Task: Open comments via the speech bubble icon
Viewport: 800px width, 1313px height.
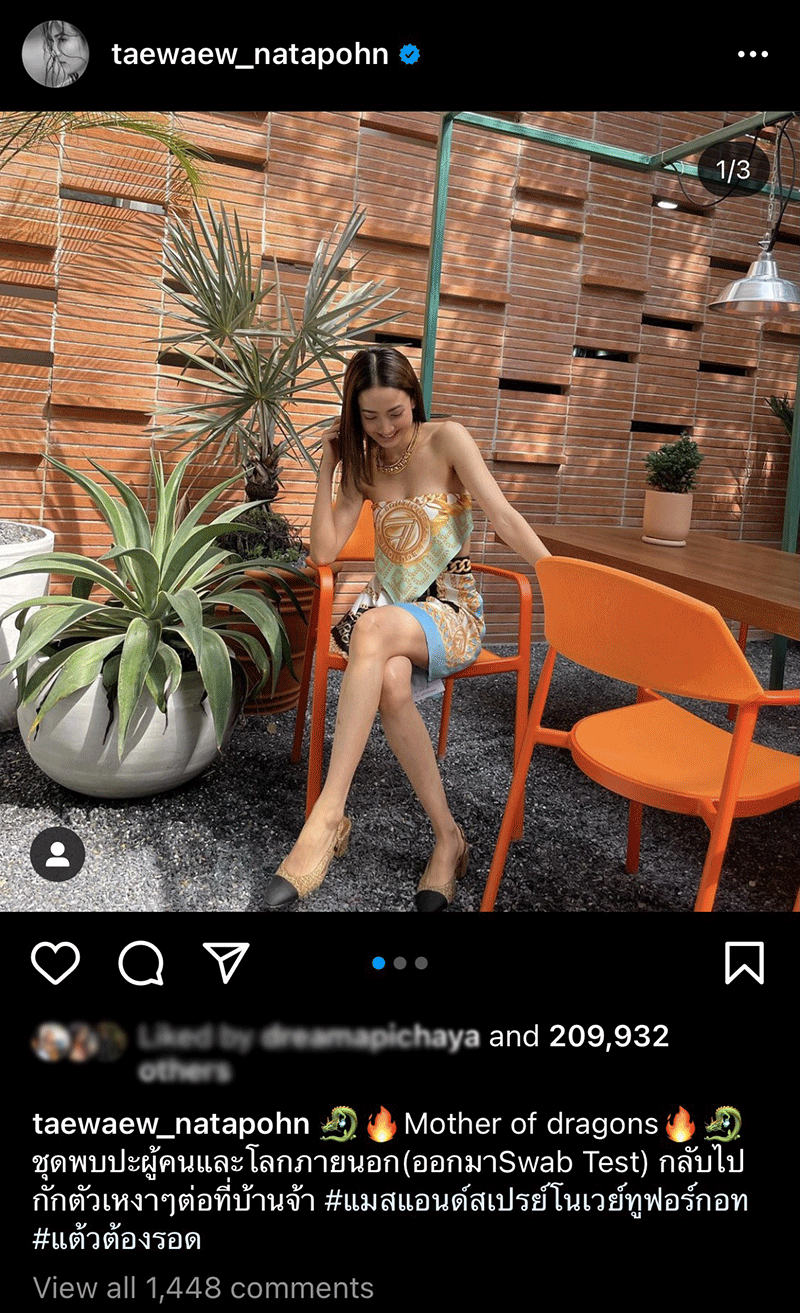Action: tap(140, 963)
